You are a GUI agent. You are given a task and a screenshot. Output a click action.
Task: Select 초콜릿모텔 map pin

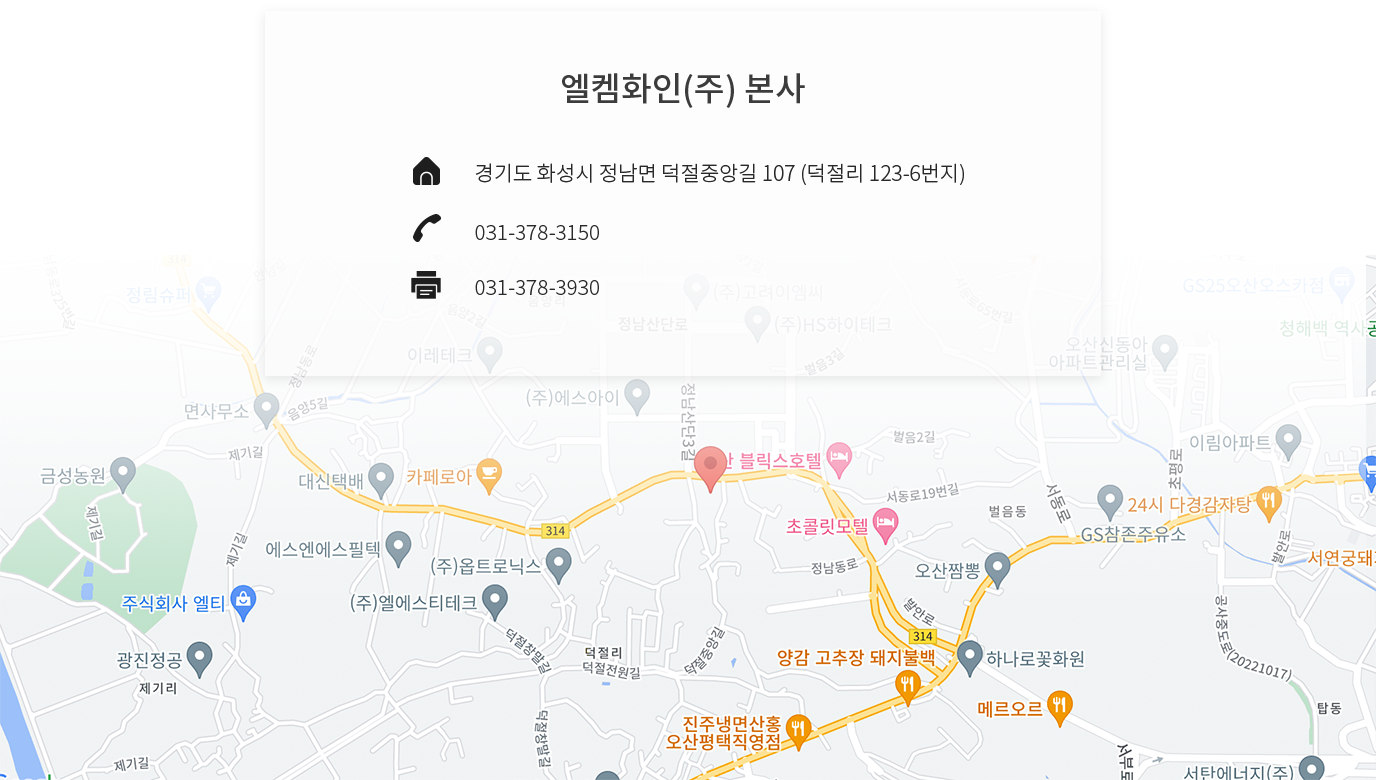(x=886, y=522)
